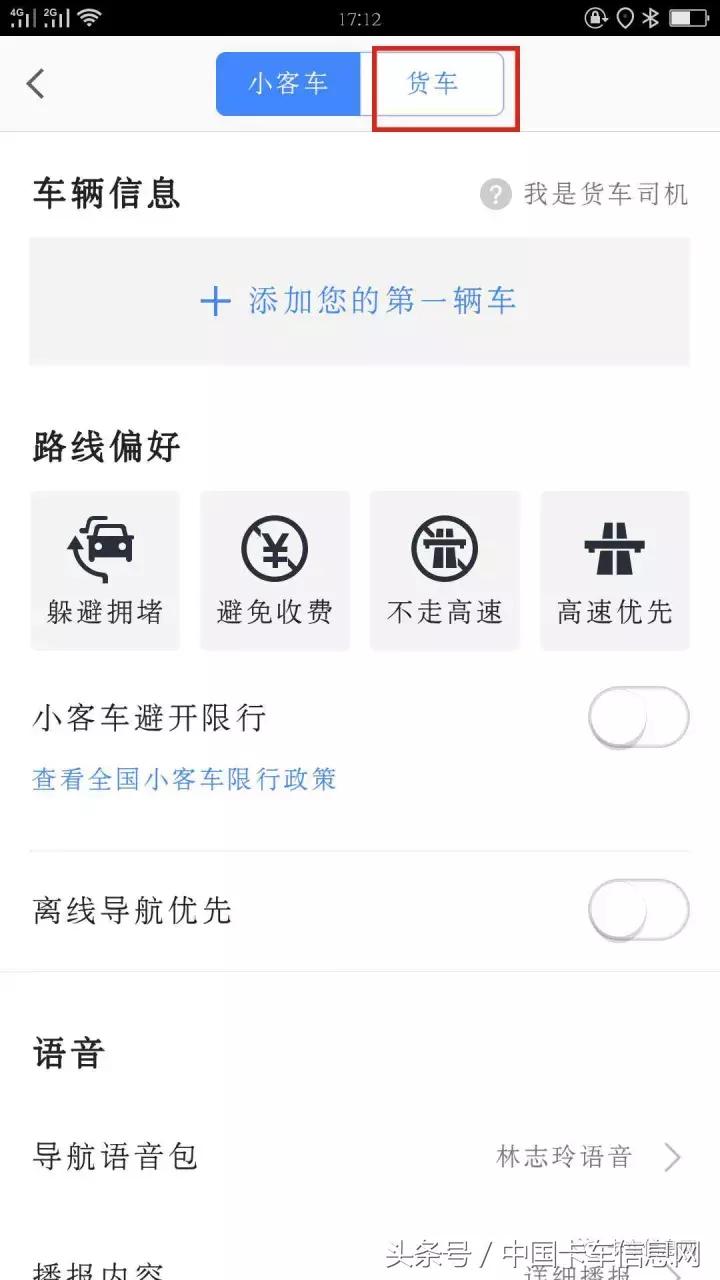The width and height of the screenshot is (720, 1280).
Task: Open the 我是货车司机 help question mark icon
Action: point(495,194)
